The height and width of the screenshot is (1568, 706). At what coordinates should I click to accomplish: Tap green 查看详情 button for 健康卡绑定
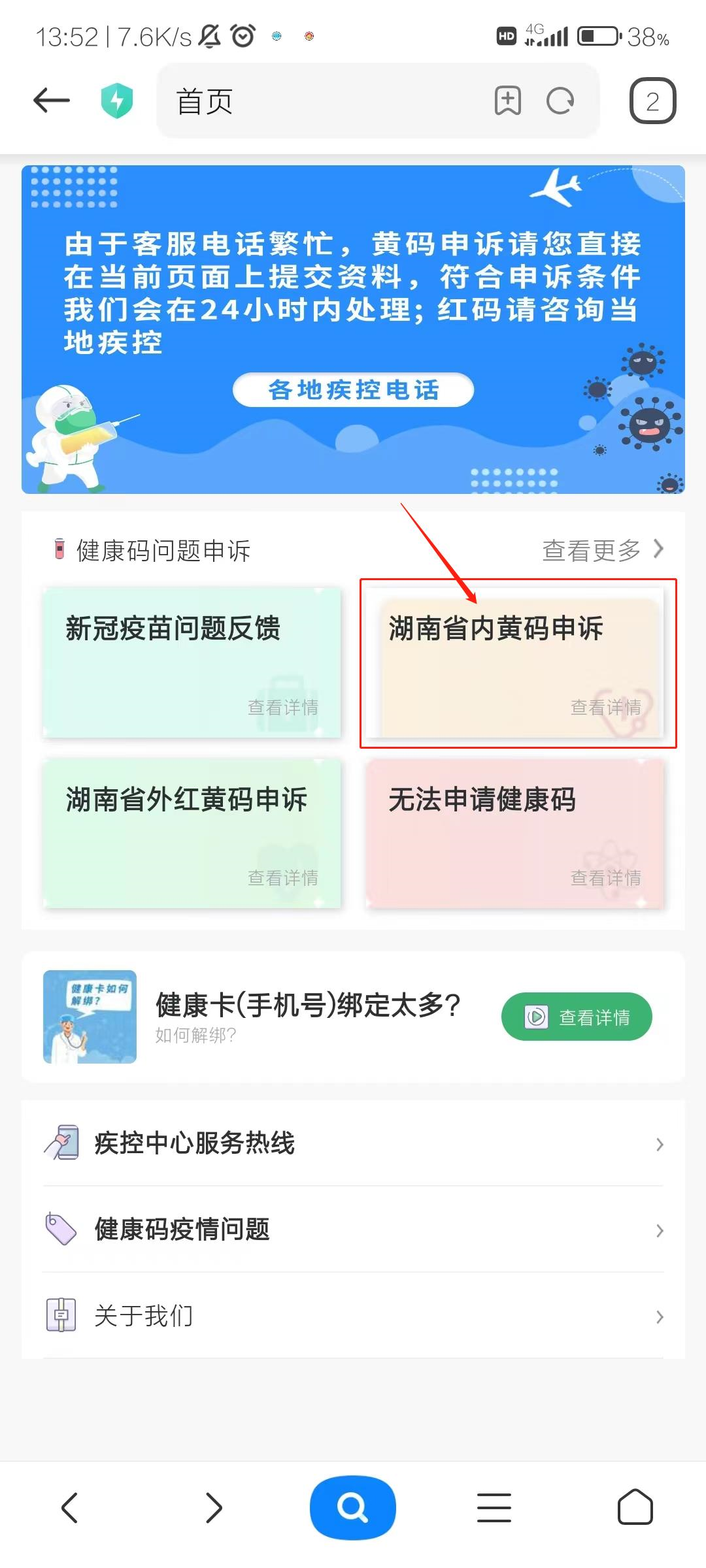577,1017
